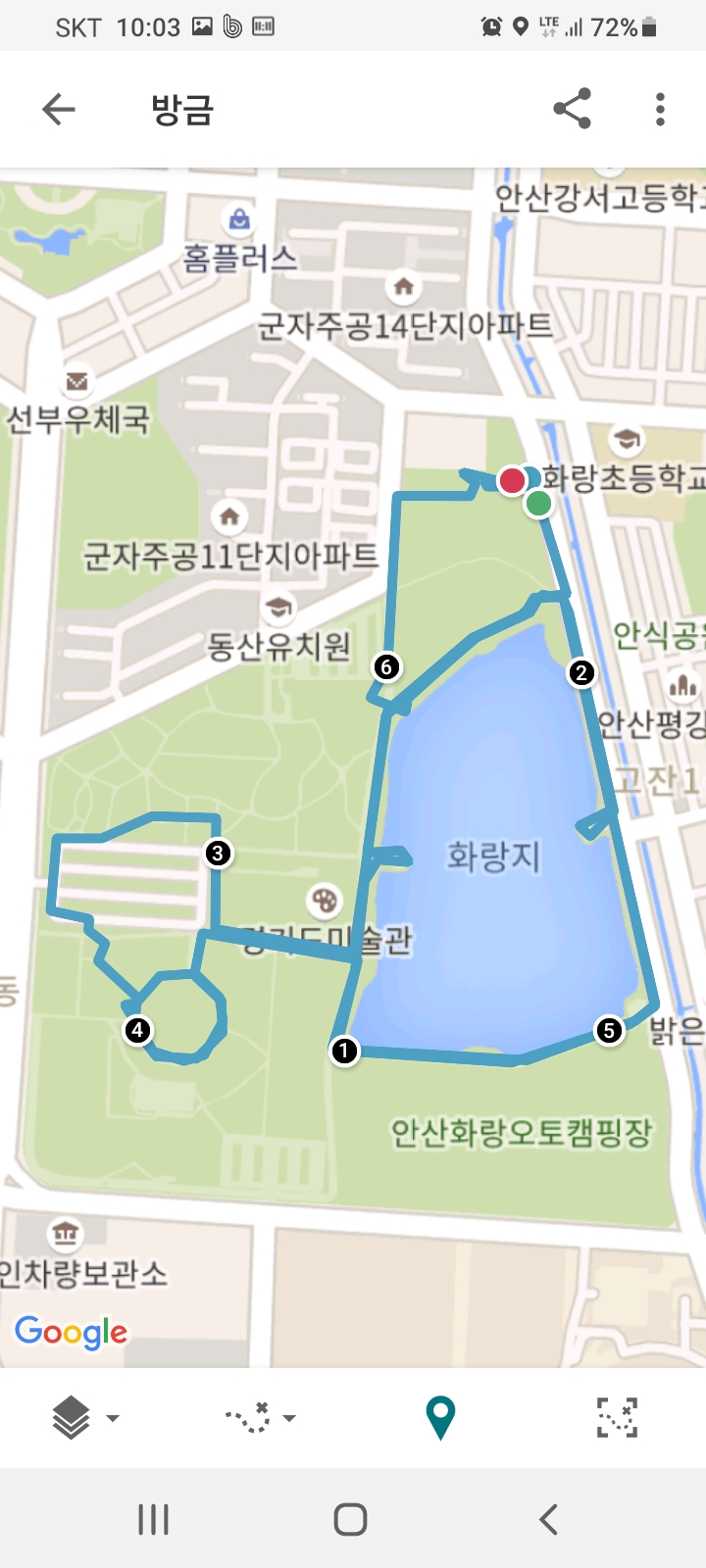Fit the whole track on screen

[618, 1417]
